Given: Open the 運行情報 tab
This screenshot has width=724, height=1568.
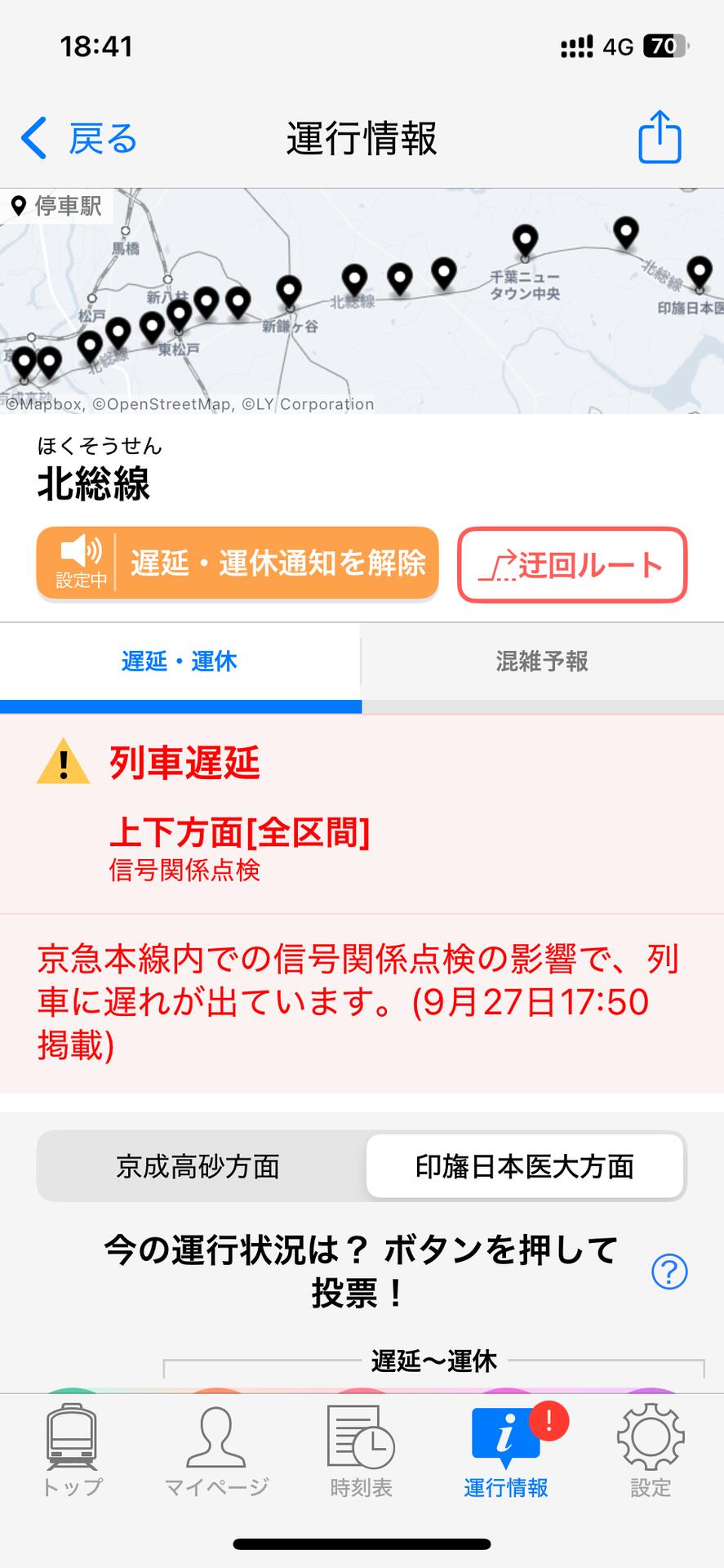Looking at the screenshot, I should 506,1452.
